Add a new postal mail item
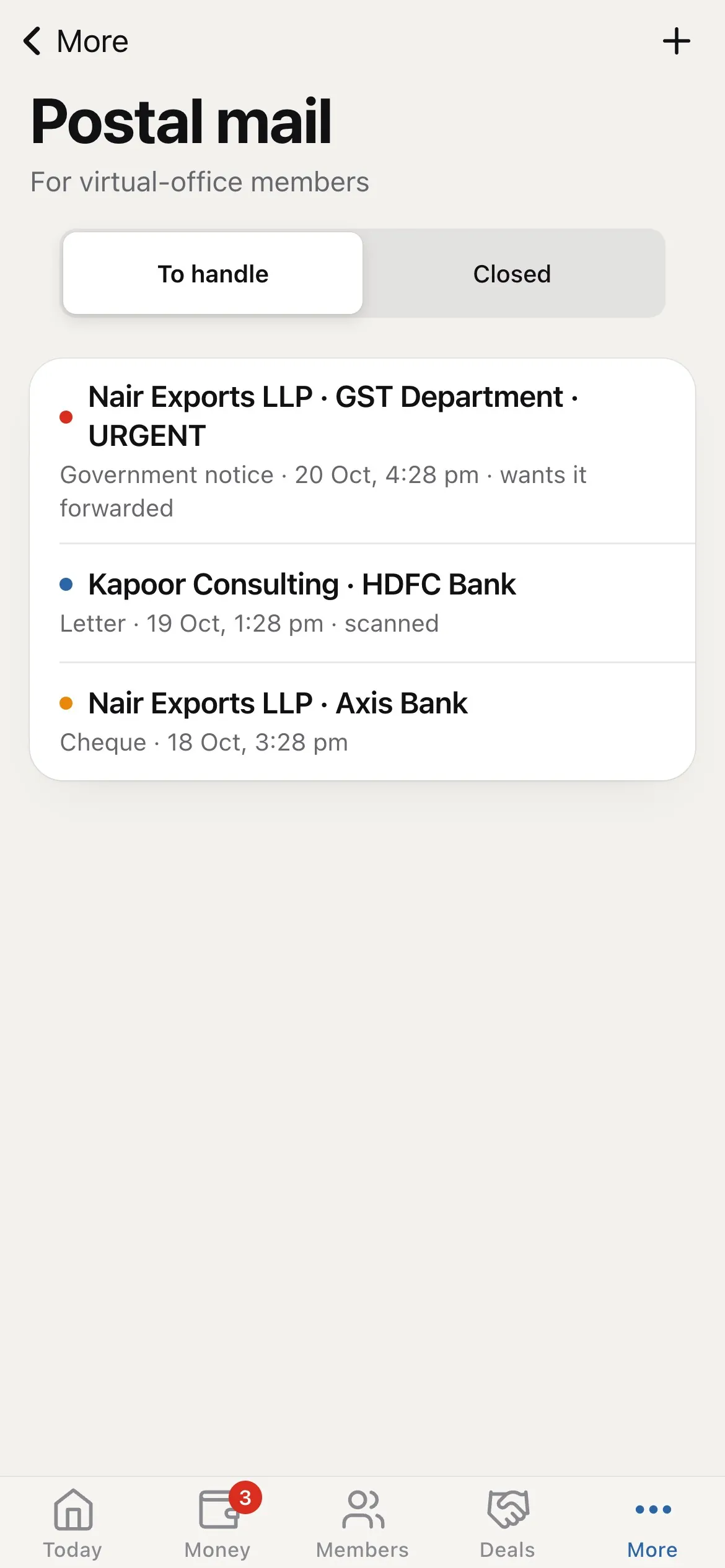Viewport: 725px width, 1568px height. point(676,41)
